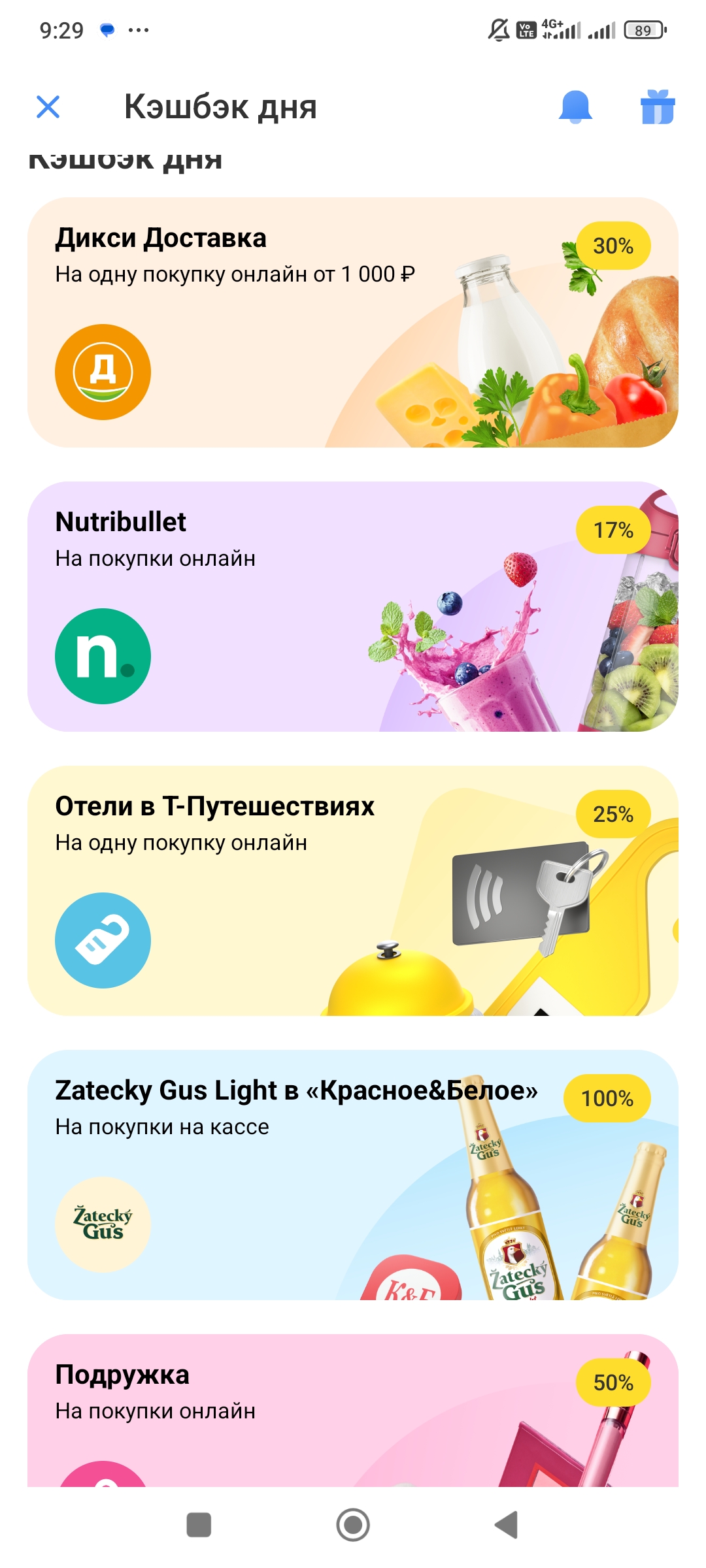Open the gift icon in the header
Image resolution: width=706 pixels, height=1568 pixels.
coord(657,106)
